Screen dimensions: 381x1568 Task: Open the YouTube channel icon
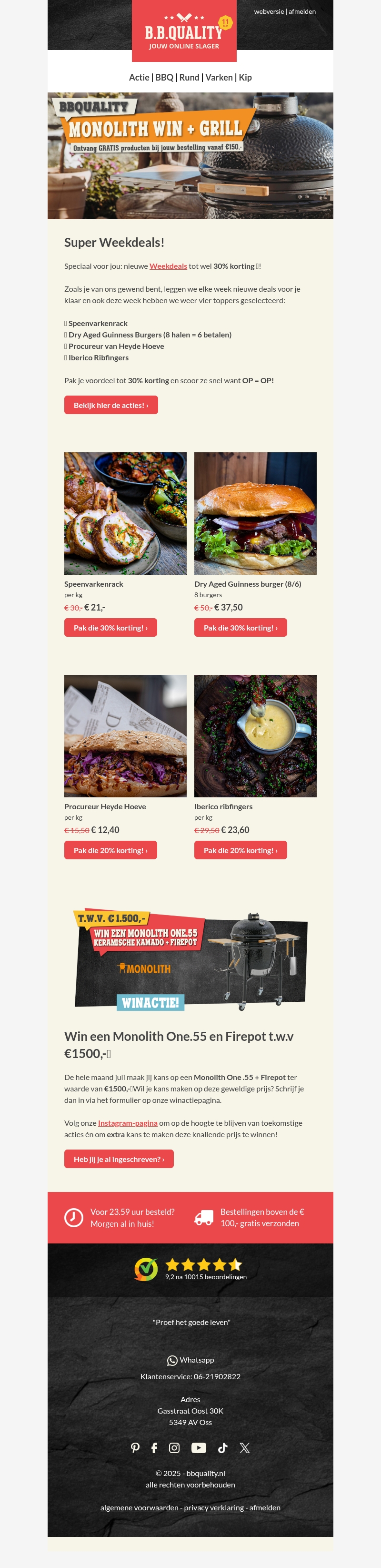(199, 1448)
